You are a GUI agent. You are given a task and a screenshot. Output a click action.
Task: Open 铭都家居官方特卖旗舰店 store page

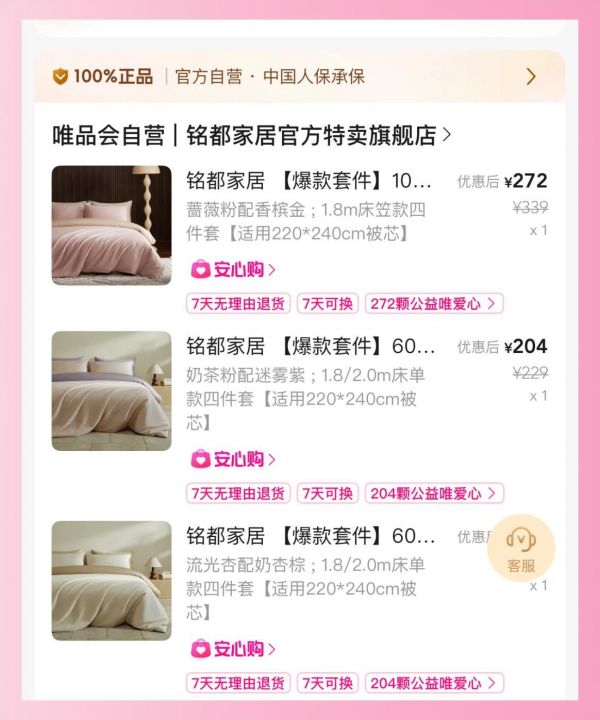pyautogui.click(x=252, y=135)
